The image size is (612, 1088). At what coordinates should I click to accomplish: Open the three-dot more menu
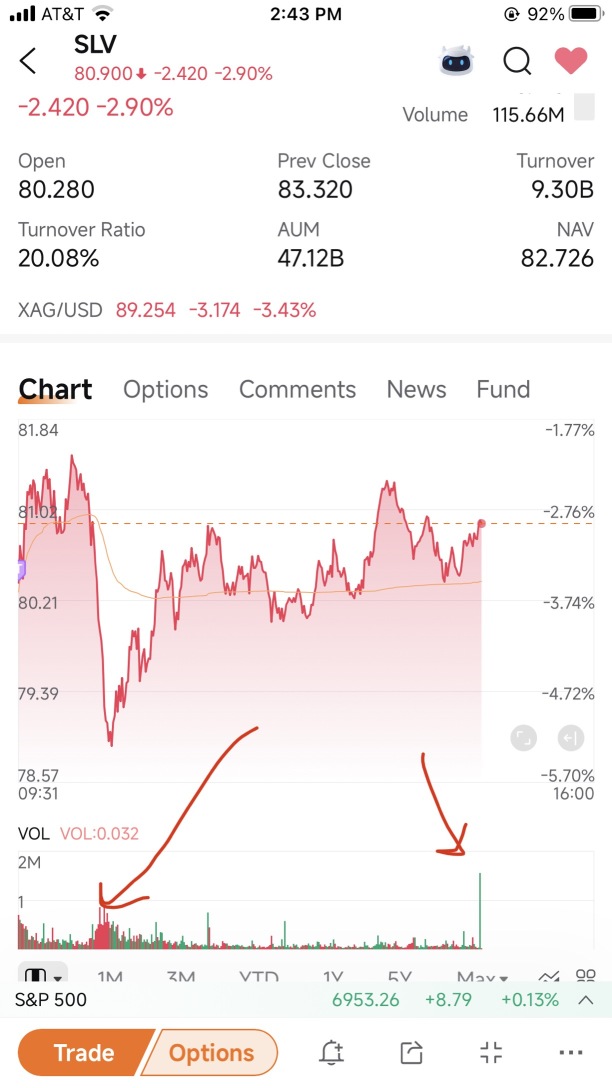point(570,1053)
